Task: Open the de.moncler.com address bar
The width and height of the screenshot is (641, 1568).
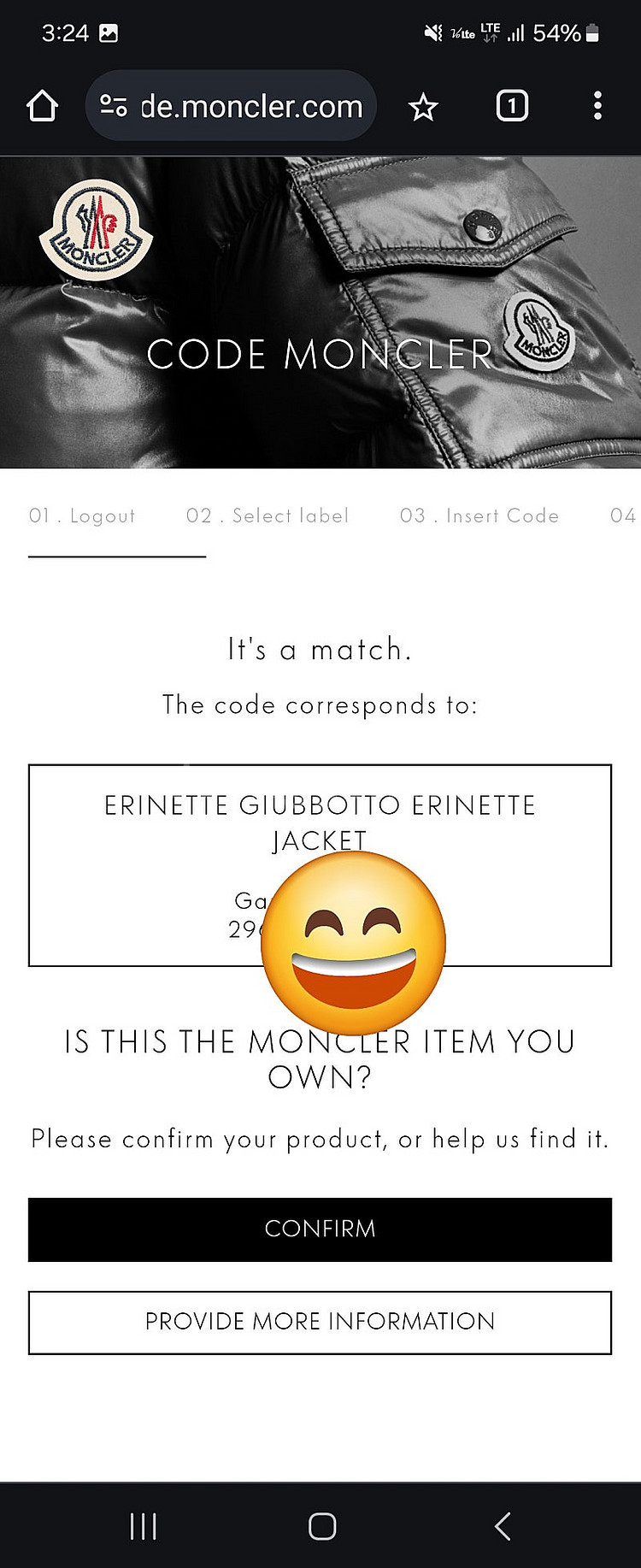Action: pos(250,106)
